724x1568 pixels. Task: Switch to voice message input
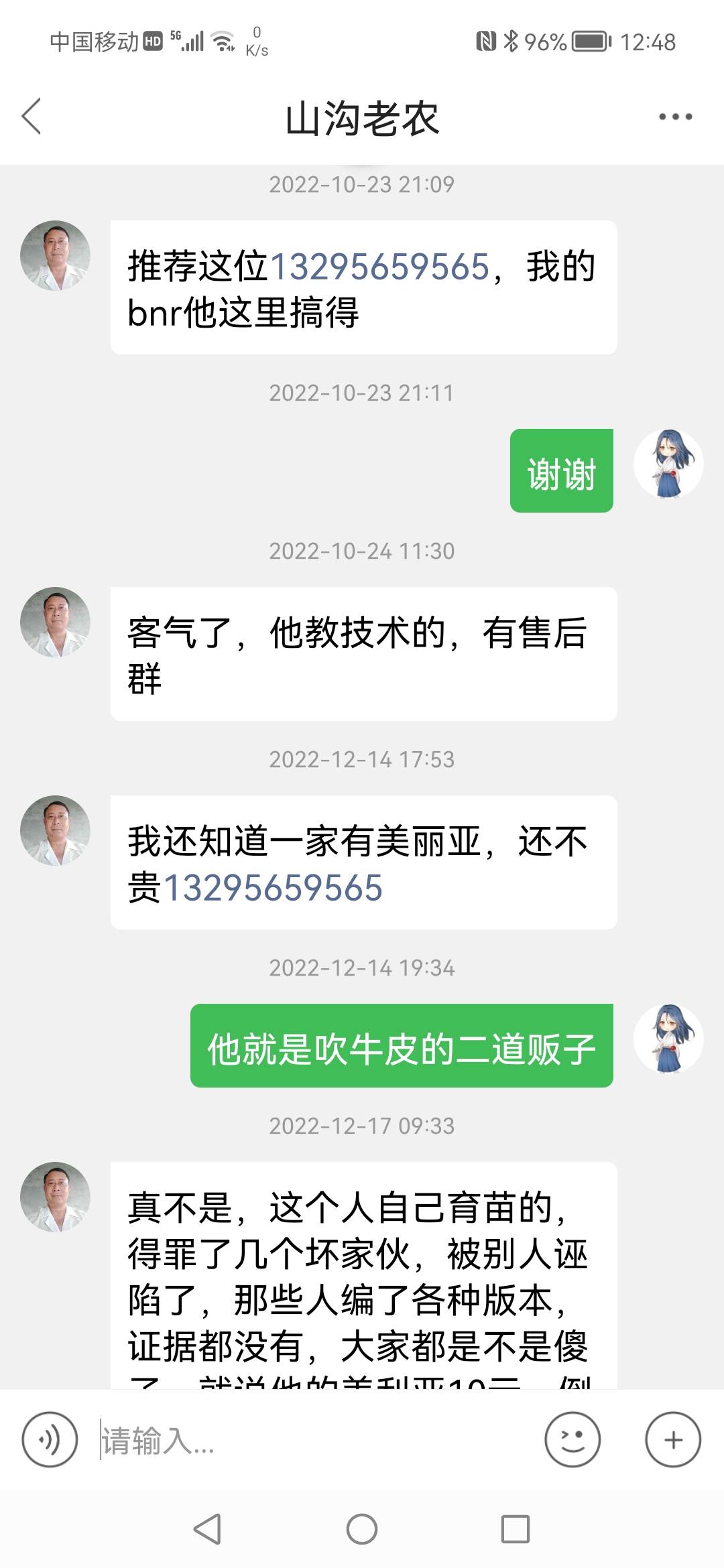click(50, 1439)
